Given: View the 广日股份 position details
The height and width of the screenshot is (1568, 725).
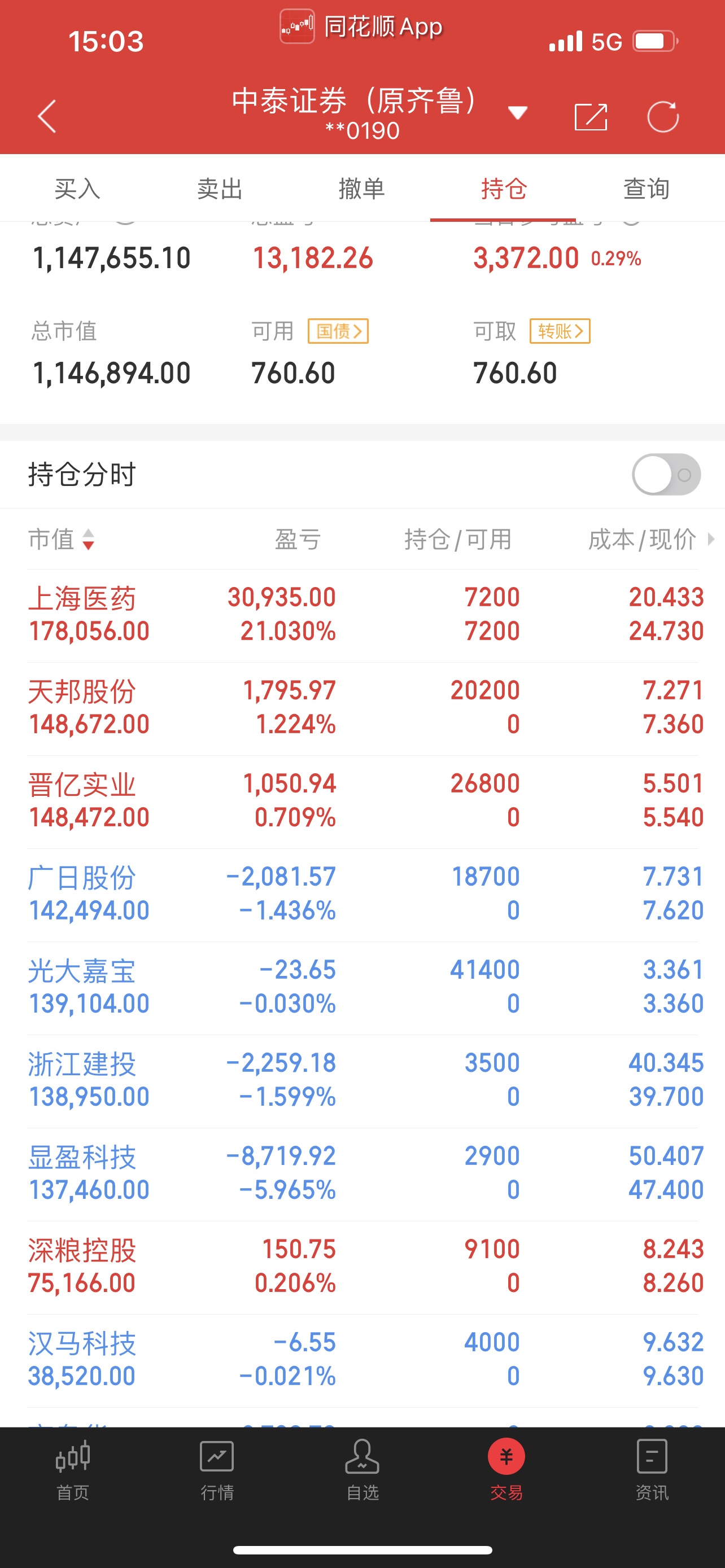Looking at the screenshot, I should (x=363, y=895).
